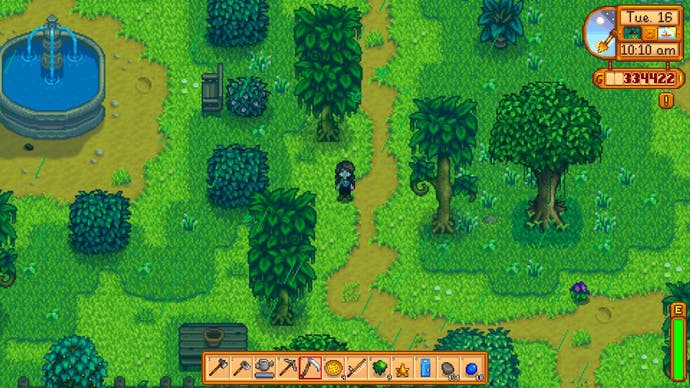
Task: Equip the watering can
Action: point(264,368)
